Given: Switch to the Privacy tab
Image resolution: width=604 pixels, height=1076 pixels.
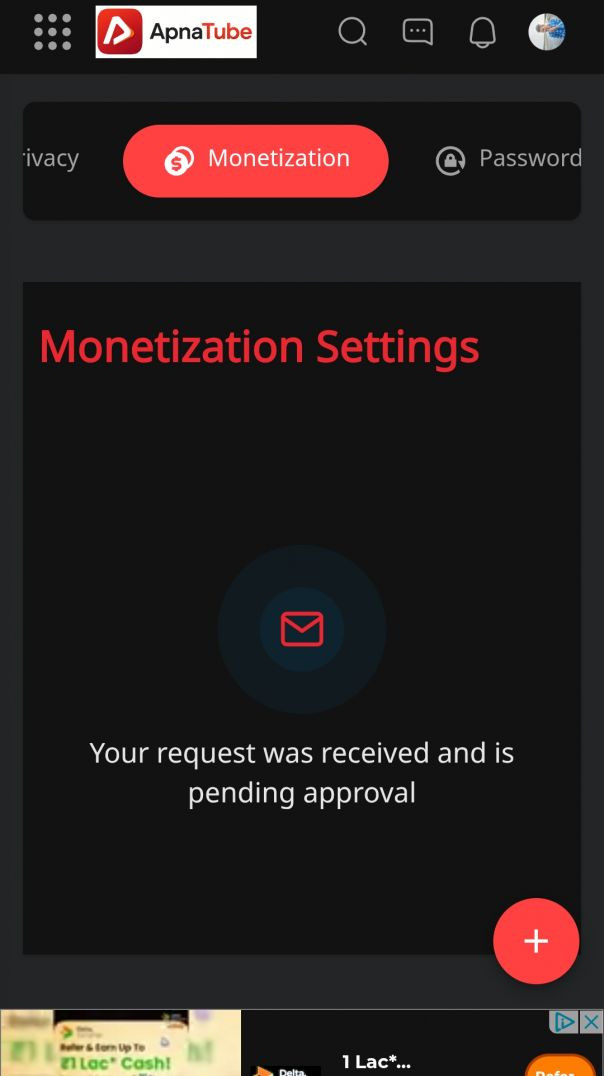Looking at the screenshot, I should click(x=49, y=159).
